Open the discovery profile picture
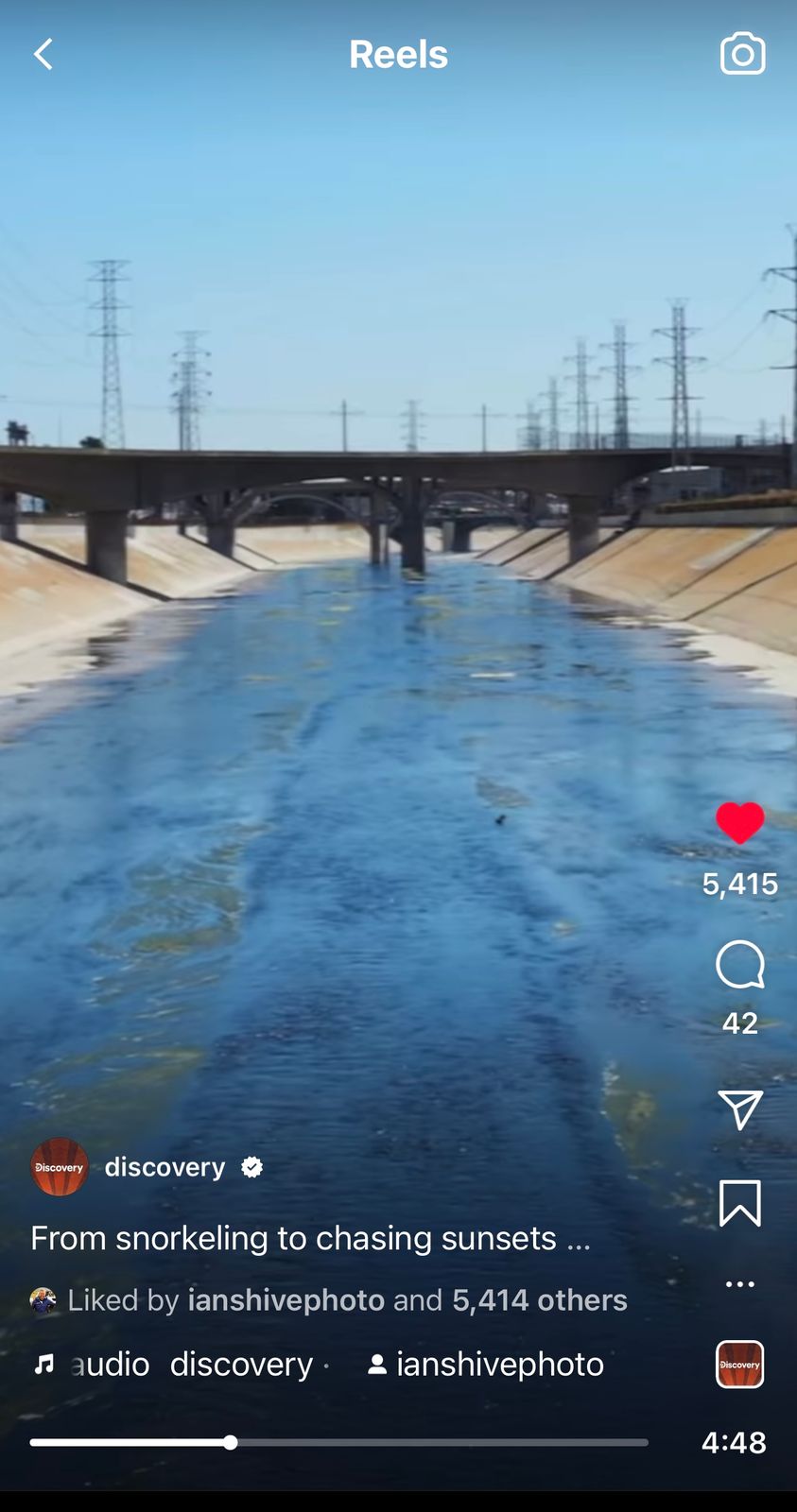Viewport: 797px width, 1512px height. coord(59,1167)
